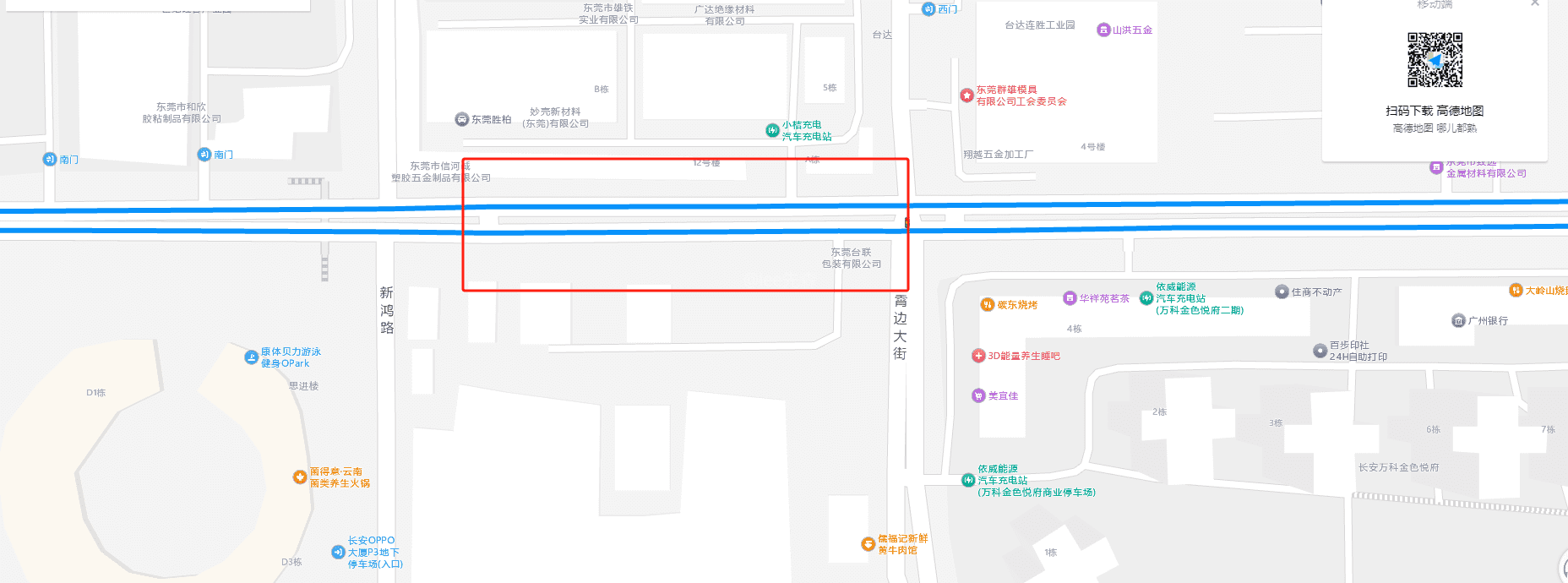Viewport: 1568px width, 583px height.
Task: Tap the 广州银行 bank marker
Action: coord(1458,321)
